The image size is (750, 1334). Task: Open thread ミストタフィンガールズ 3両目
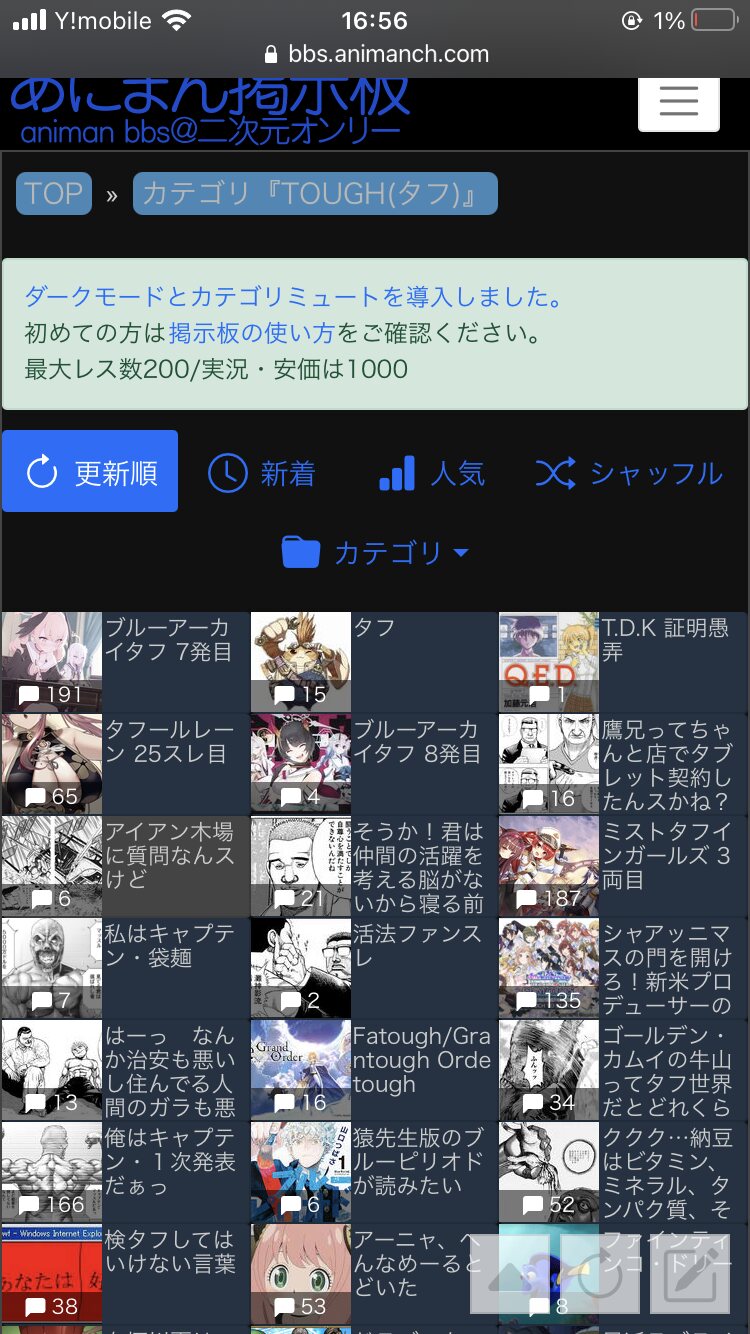coord(666,855)
